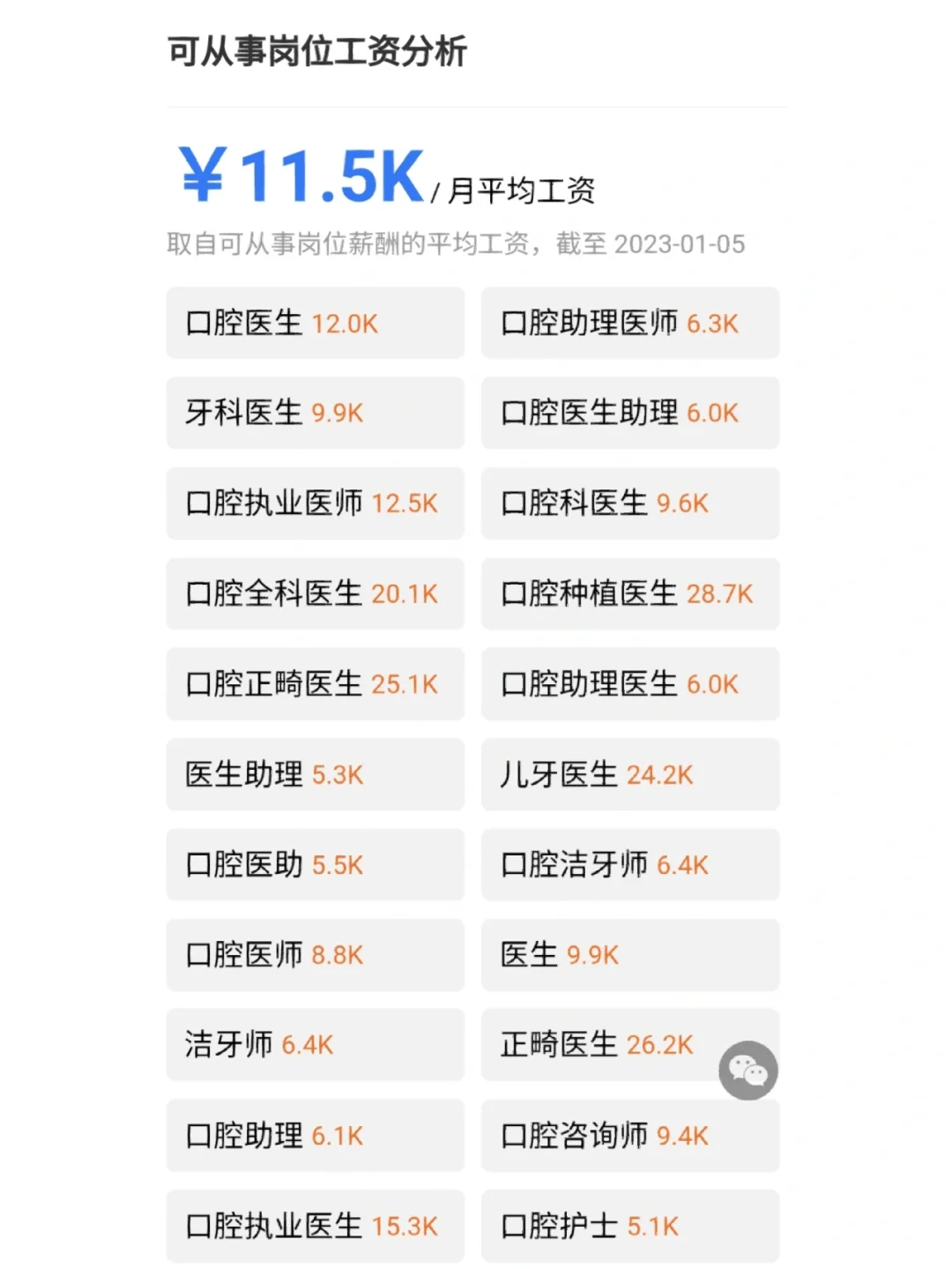Select the 口腔医生 salary card
952x1269 pixels.
coord(315,323)
